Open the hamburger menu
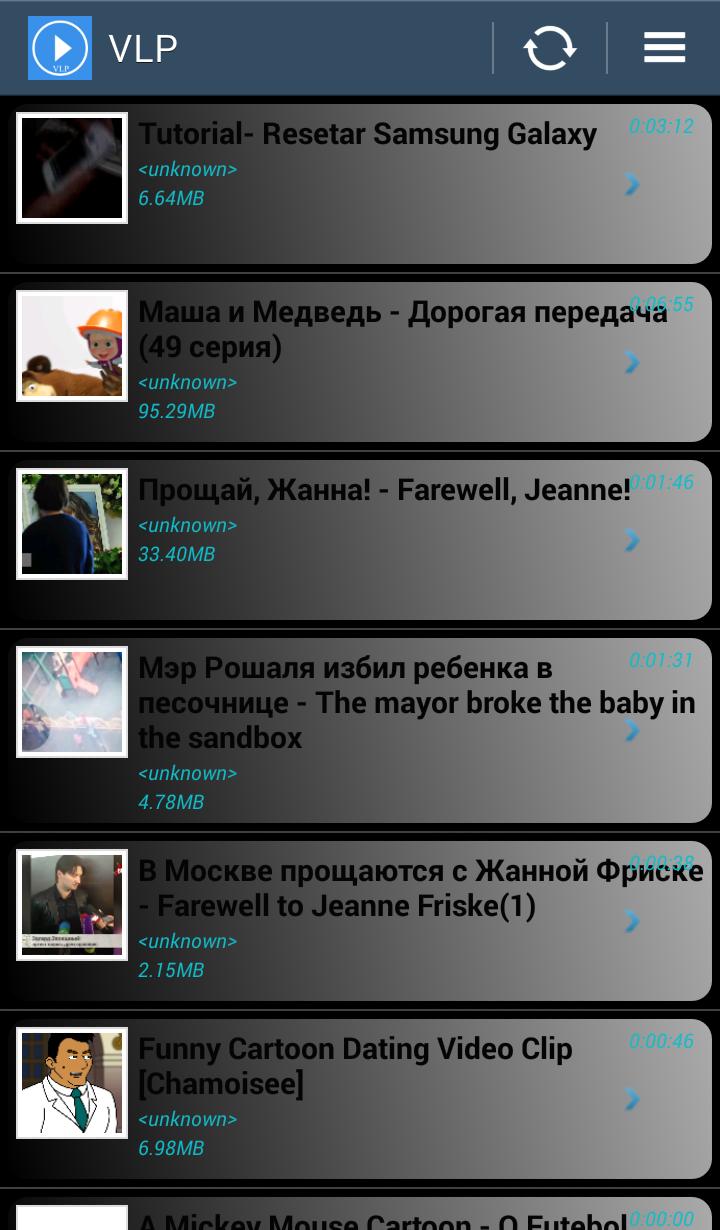720x1230 pixels. point(664,48)
